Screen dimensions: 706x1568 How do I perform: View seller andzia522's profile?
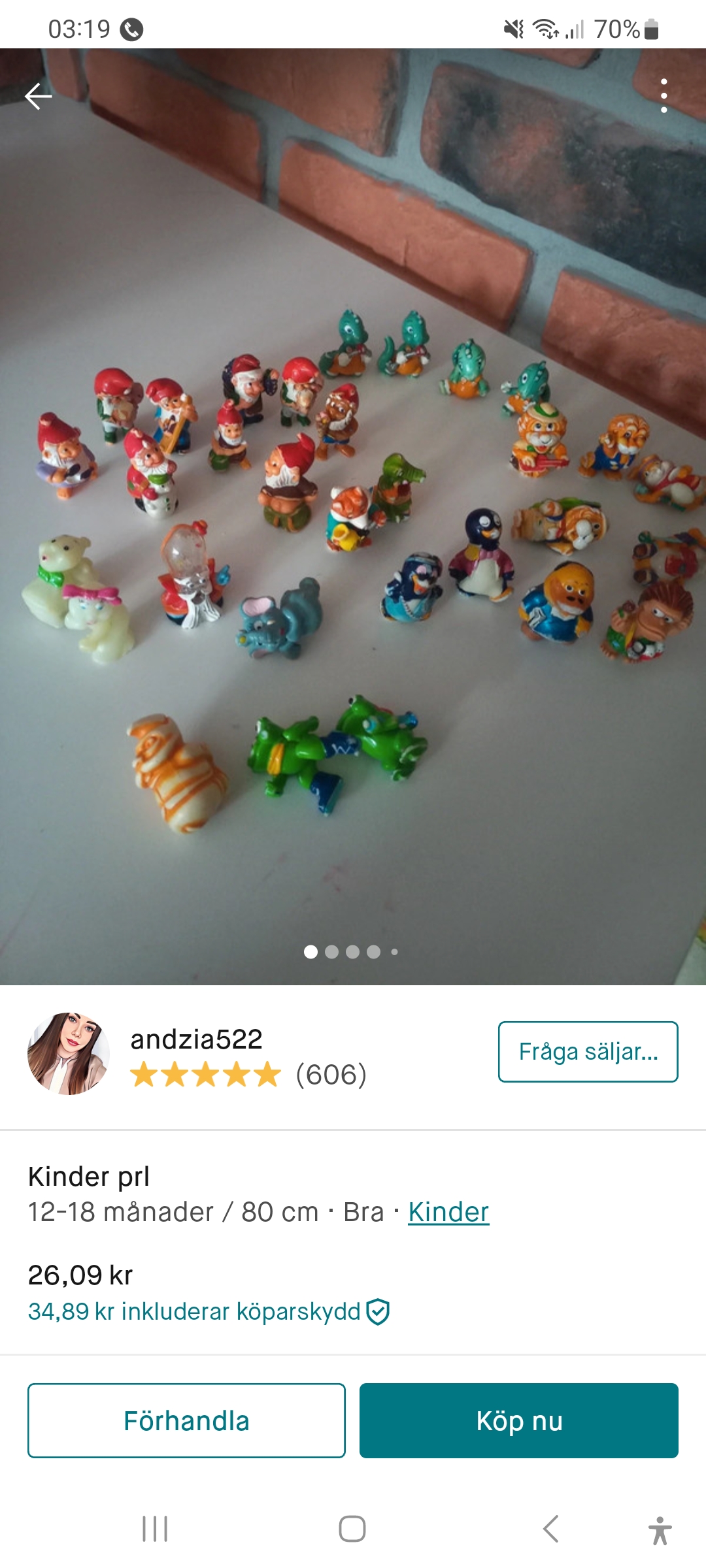coord(196,1039)
